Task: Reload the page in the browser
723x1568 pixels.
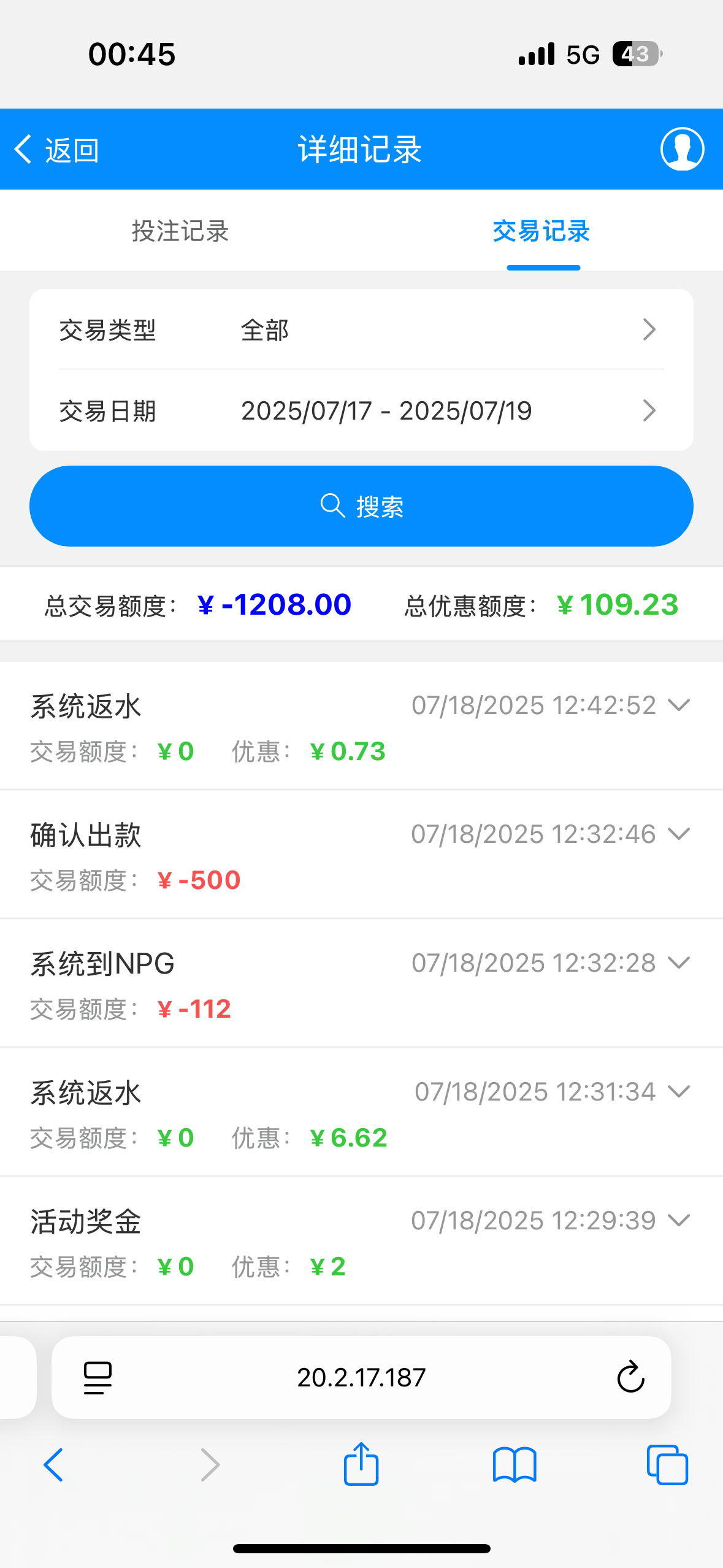Action: point(630,1378)
